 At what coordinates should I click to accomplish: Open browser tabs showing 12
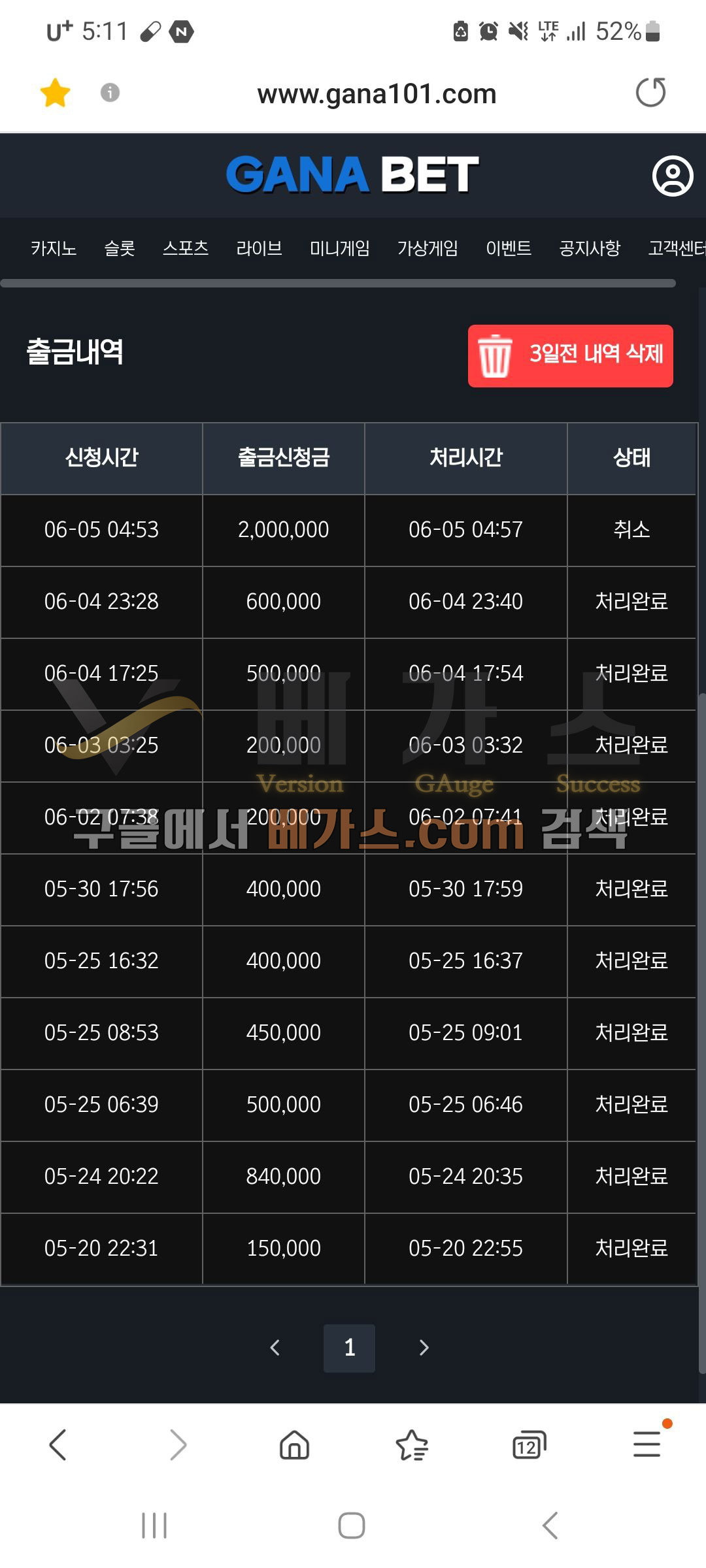point(529,1445)
